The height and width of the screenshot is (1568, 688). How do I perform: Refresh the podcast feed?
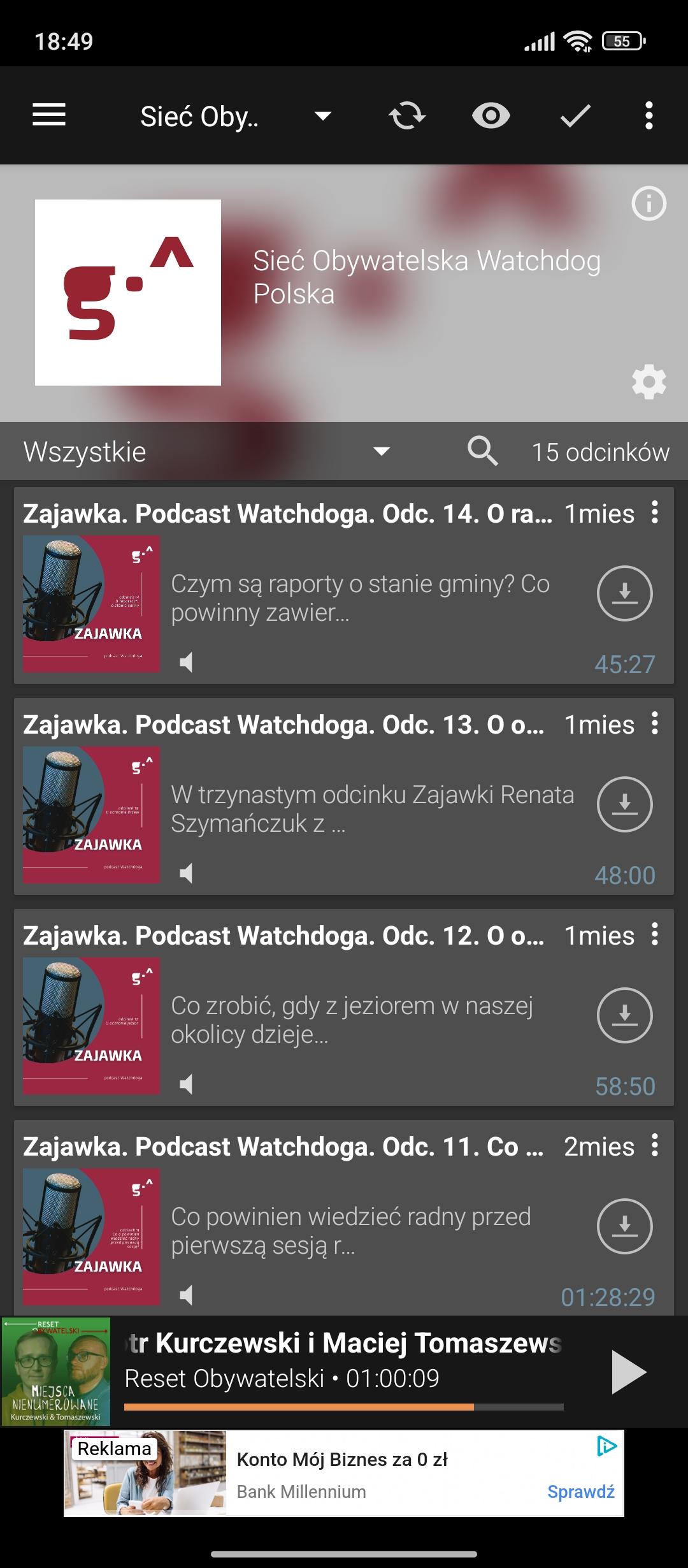coord(407,116)
